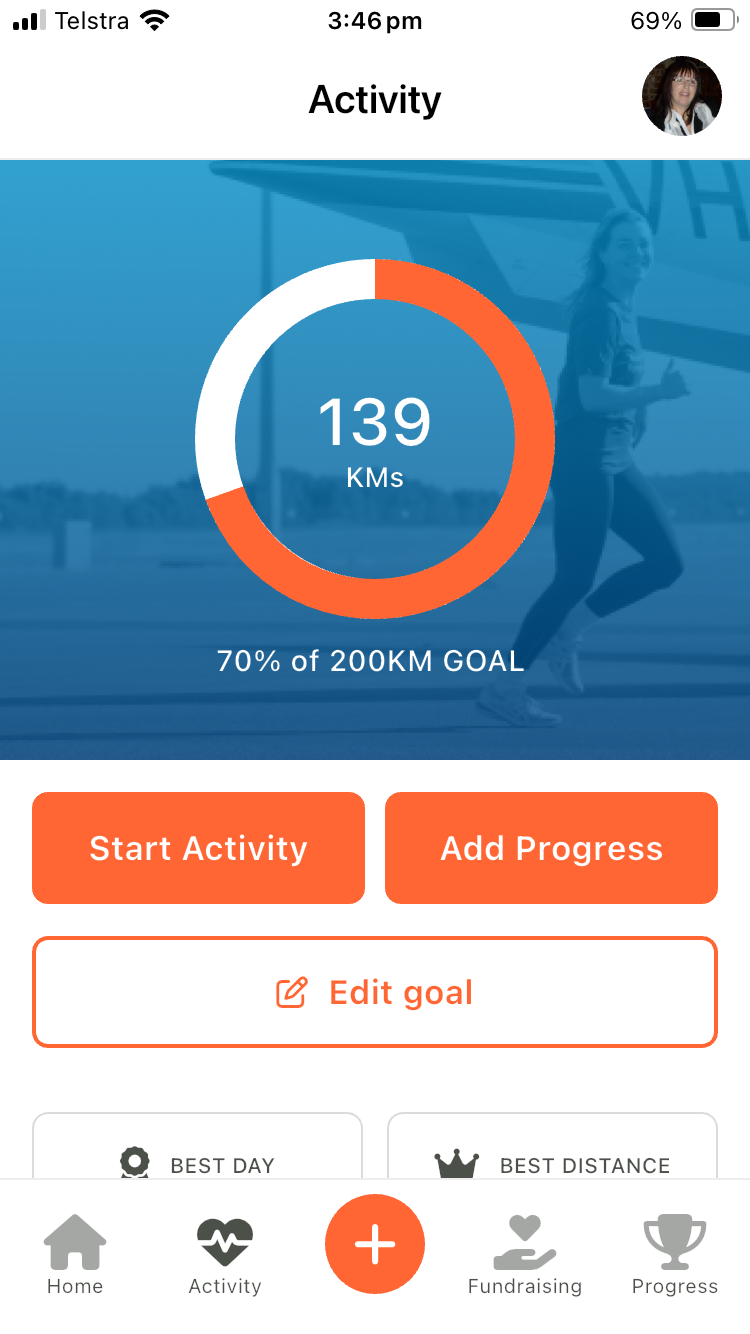Start Activity tracking
Screen dimensions: 750x1334
coord(198,848)
